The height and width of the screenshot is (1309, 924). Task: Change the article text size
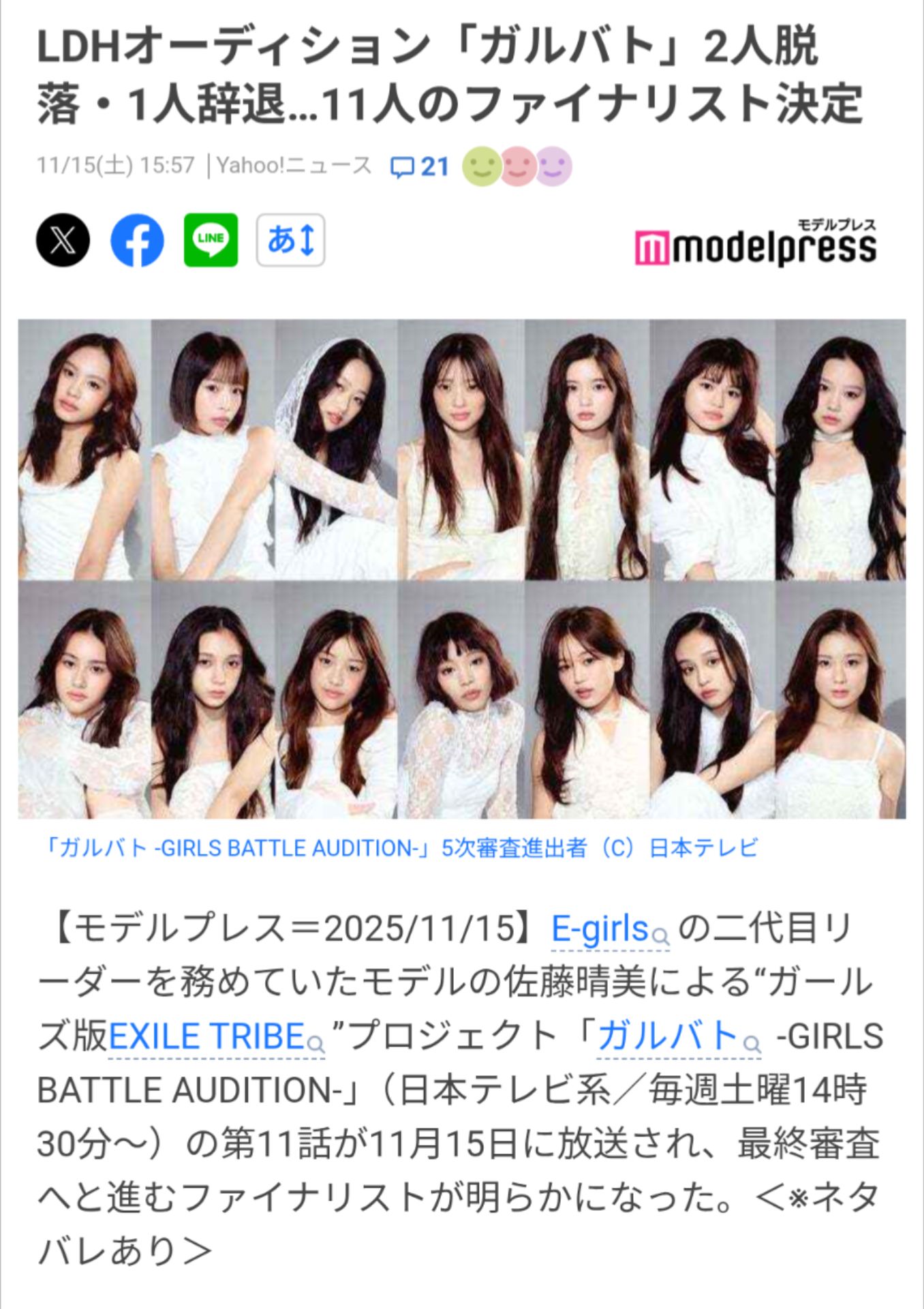(290, 240)
